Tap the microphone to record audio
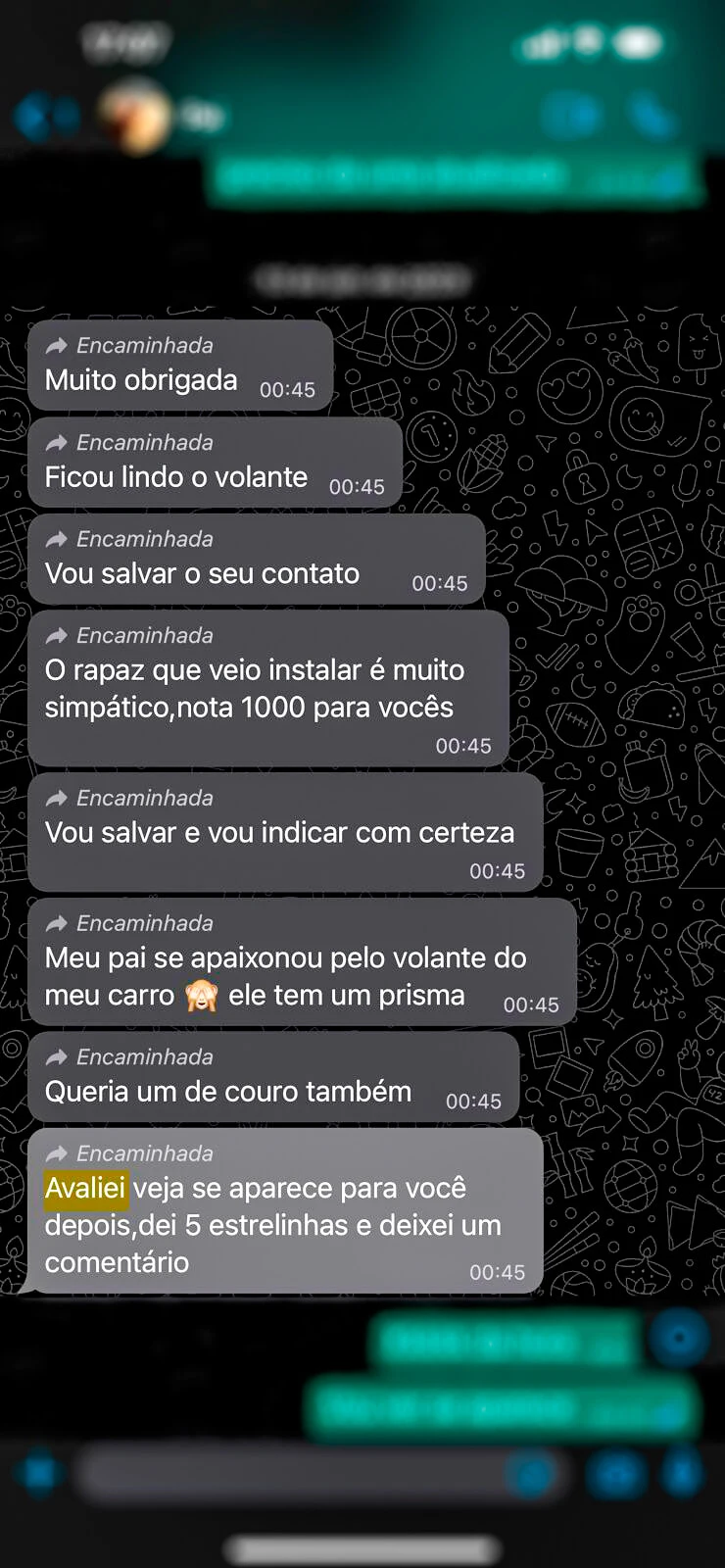The width and height of the screenshot is (725, 1568). [684, 1472]
